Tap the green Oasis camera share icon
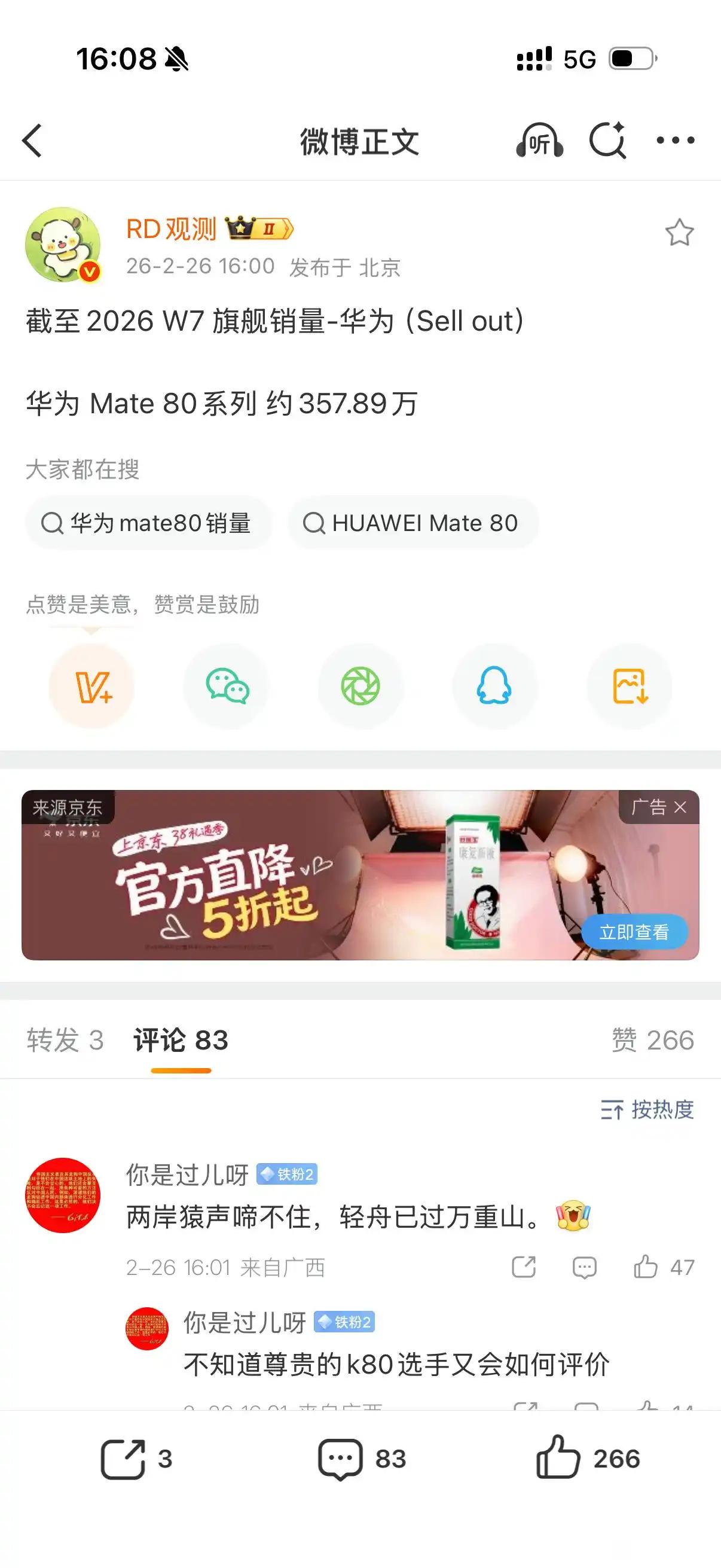This screenshot has height=1568, width=721. point(360,686)
